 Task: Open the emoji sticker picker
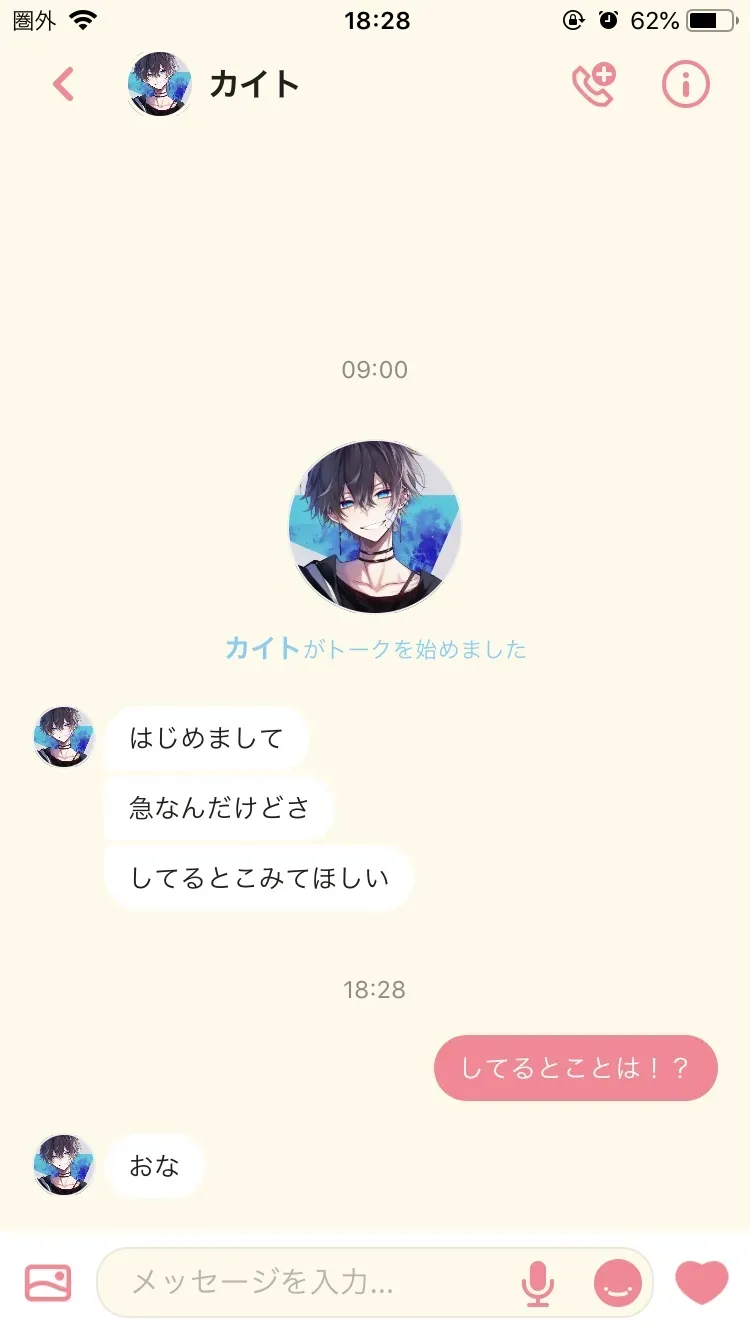(x=618, y=1282)
